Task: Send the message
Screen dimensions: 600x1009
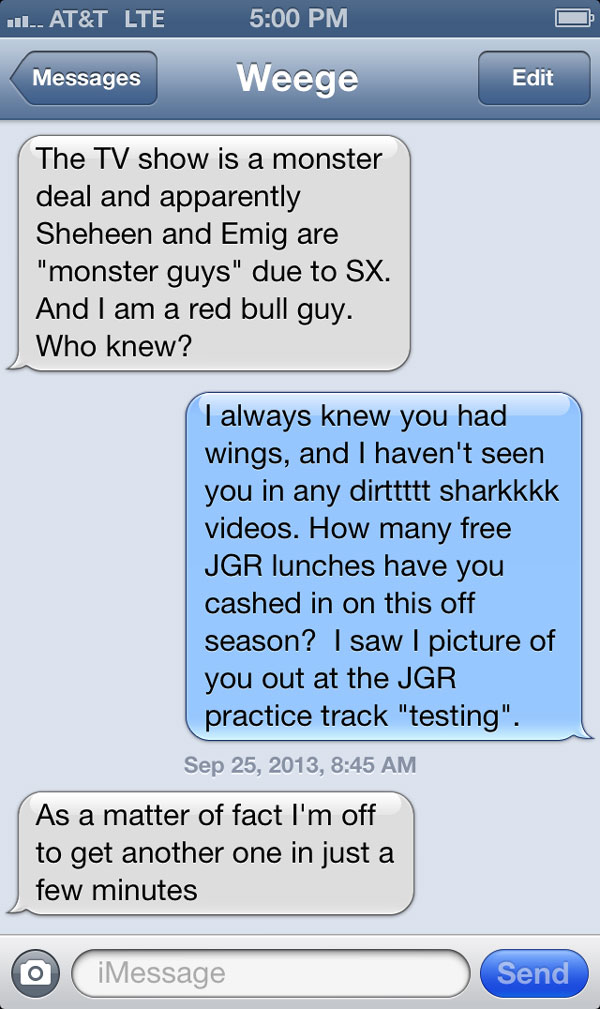Action: tap(533, 973)
